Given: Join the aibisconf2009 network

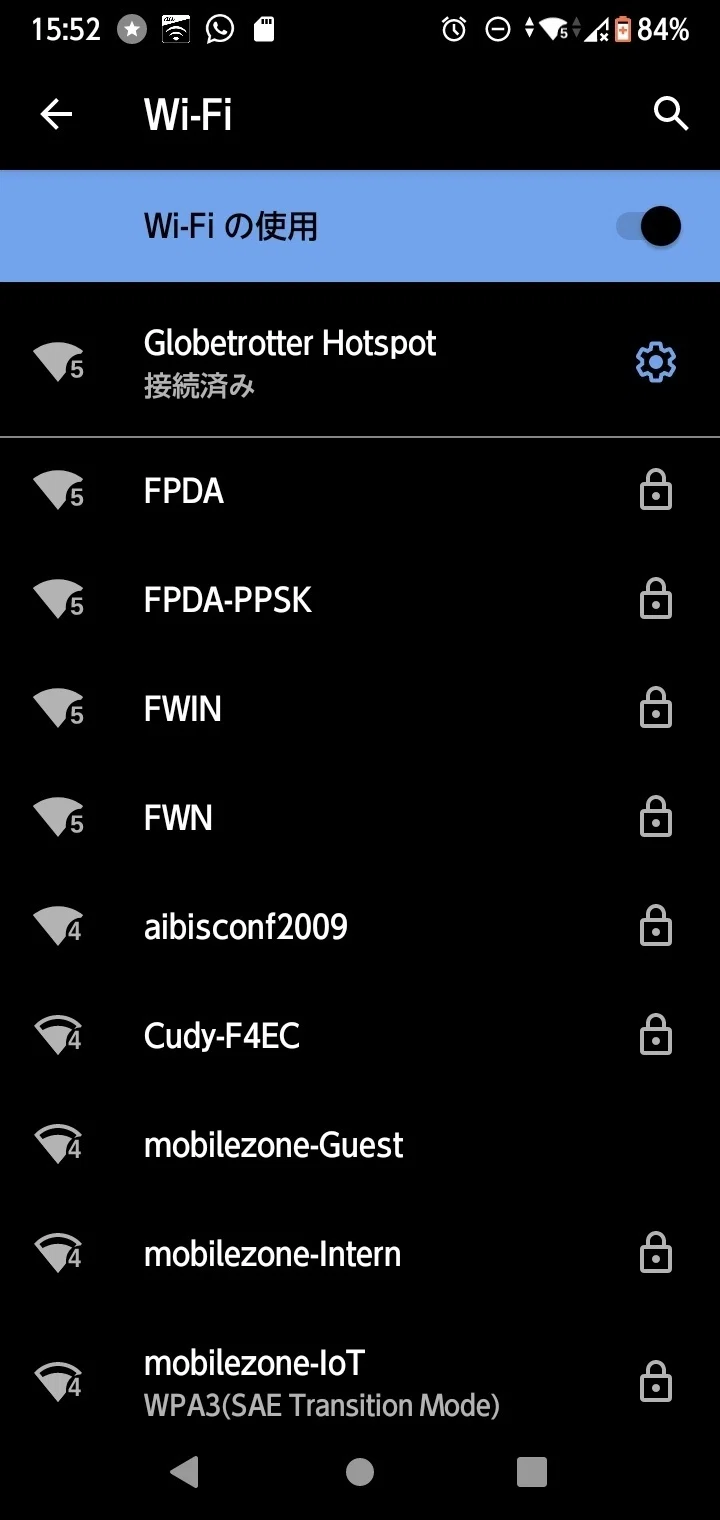Looking at the screenshot, I should (x=360, y=927).
